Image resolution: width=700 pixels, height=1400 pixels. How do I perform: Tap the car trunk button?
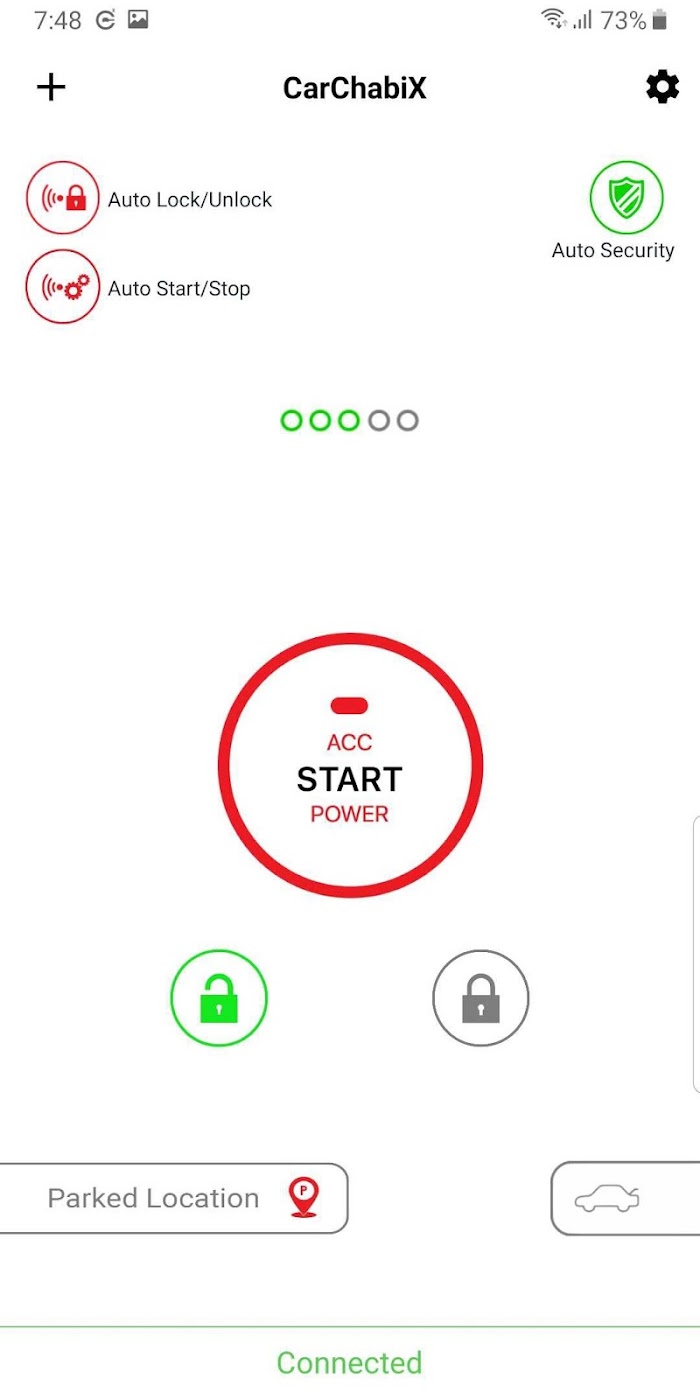626,1198
